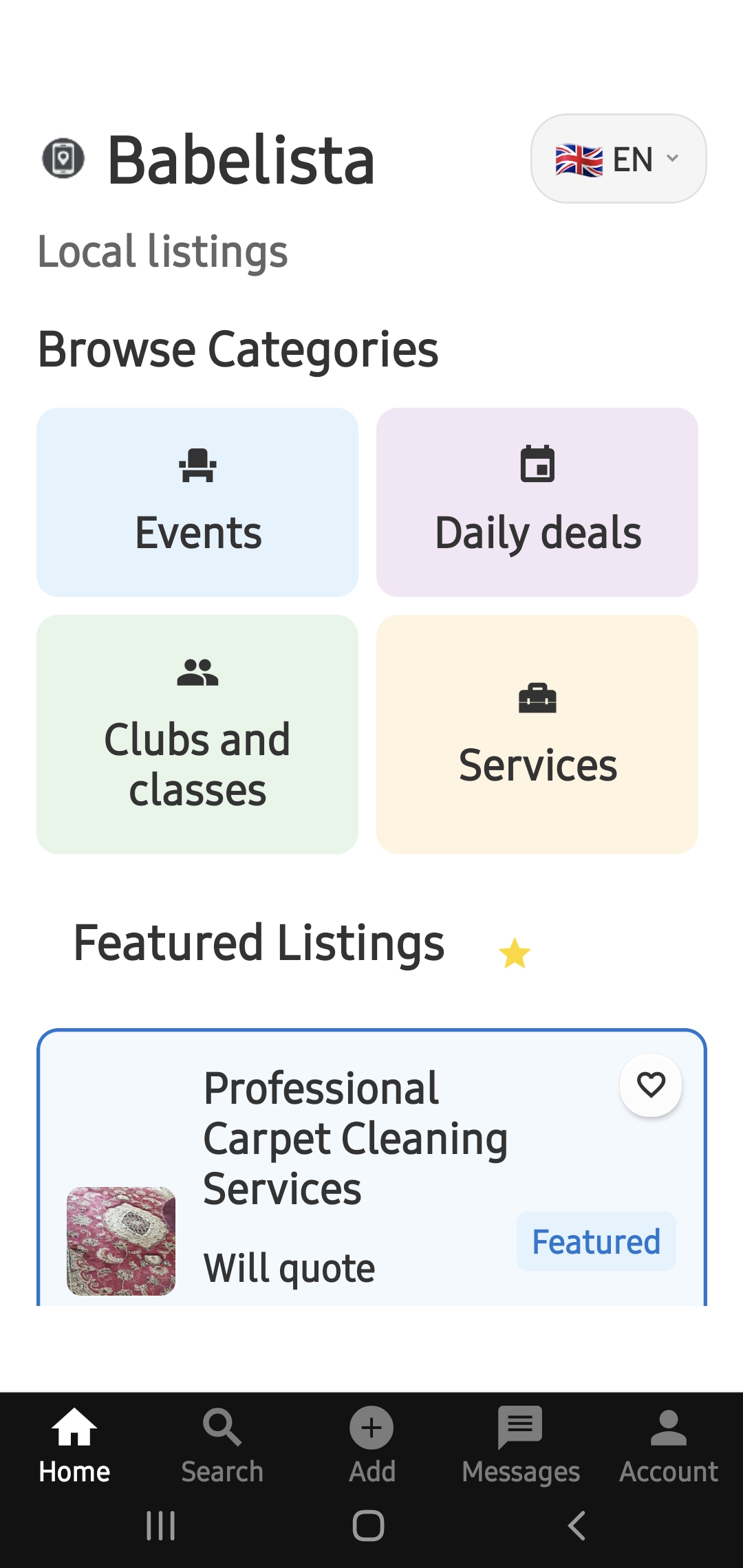Open the EN language dropdown
Screen dimensions: 743x1568
618,159
